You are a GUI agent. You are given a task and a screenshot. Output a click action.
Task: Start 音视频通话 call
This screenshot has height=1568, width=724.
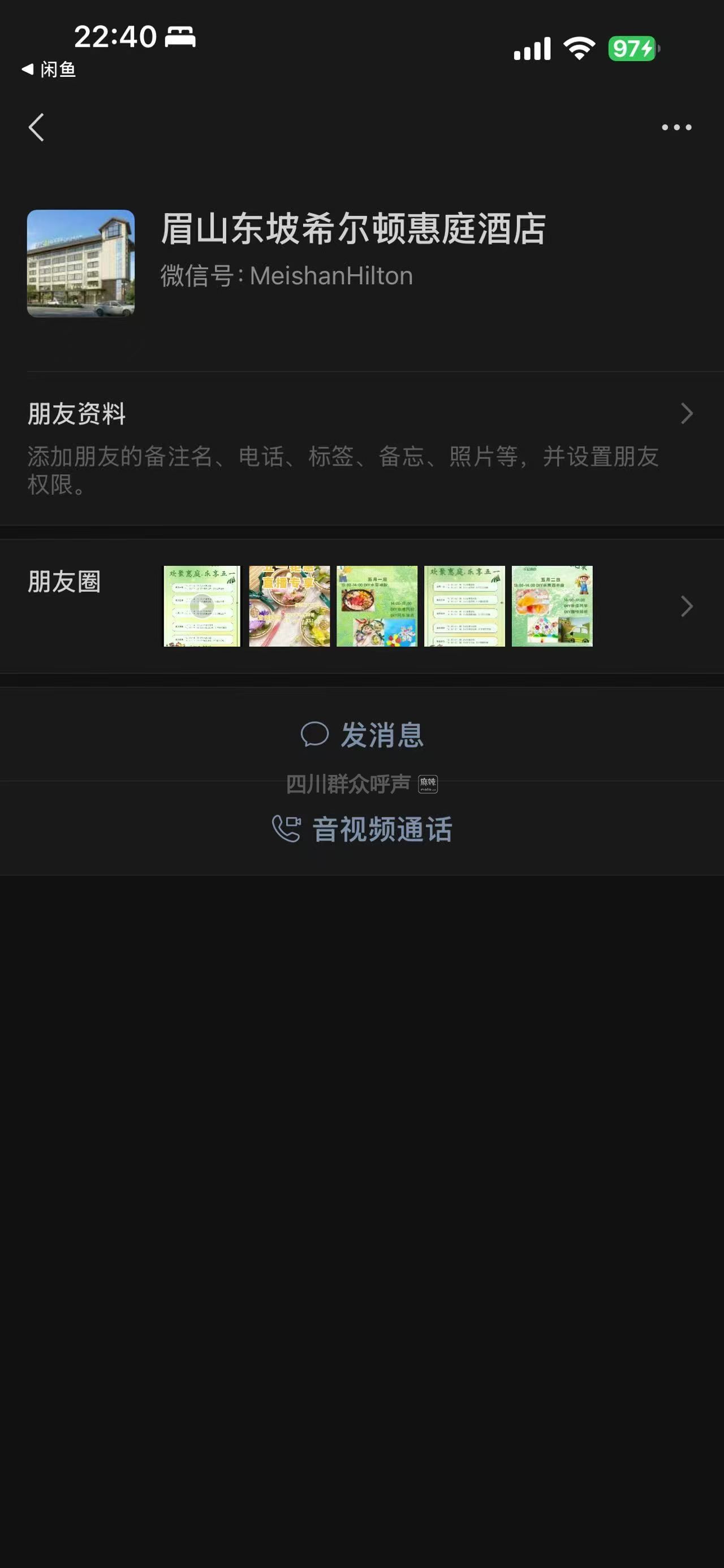[361, 829]
